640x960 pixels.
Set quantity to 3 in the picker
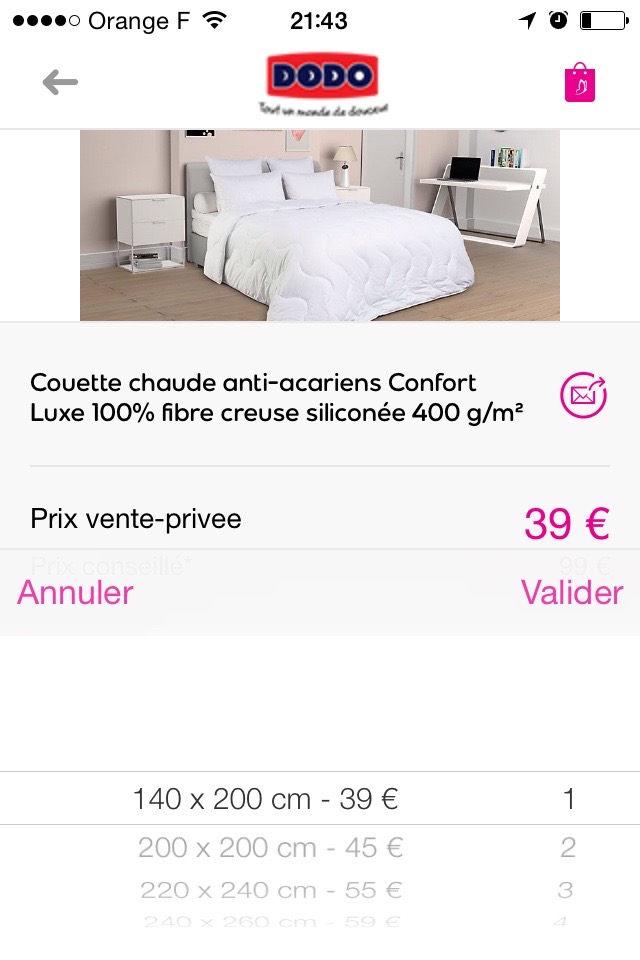(x=566, y=889)
